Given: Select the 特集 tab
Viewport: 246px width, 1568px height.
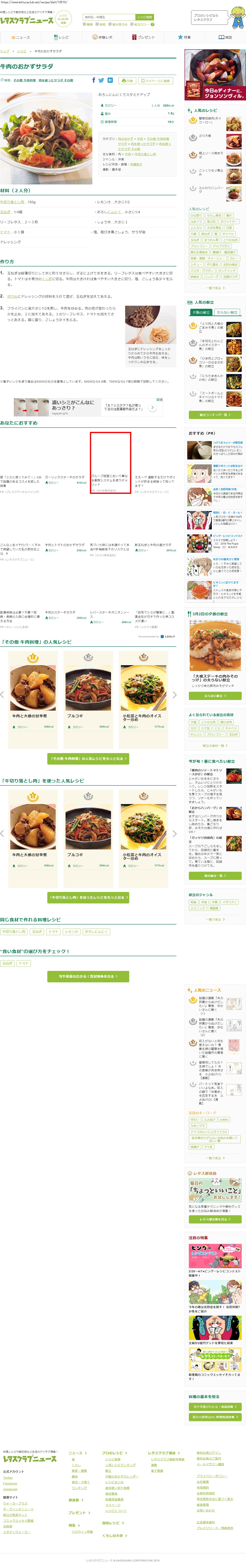Looking at the screenshot, I should (184, 37).
